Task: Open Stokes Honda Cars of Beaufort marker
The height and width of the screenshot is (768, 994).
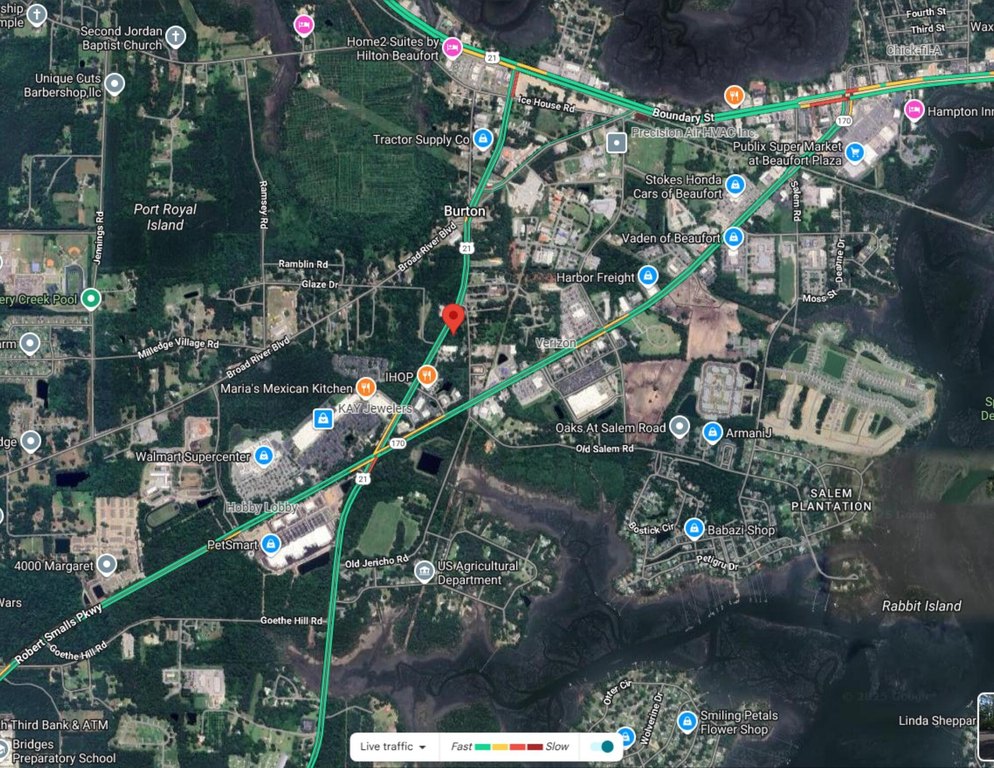Action: [x=735, y=185]
